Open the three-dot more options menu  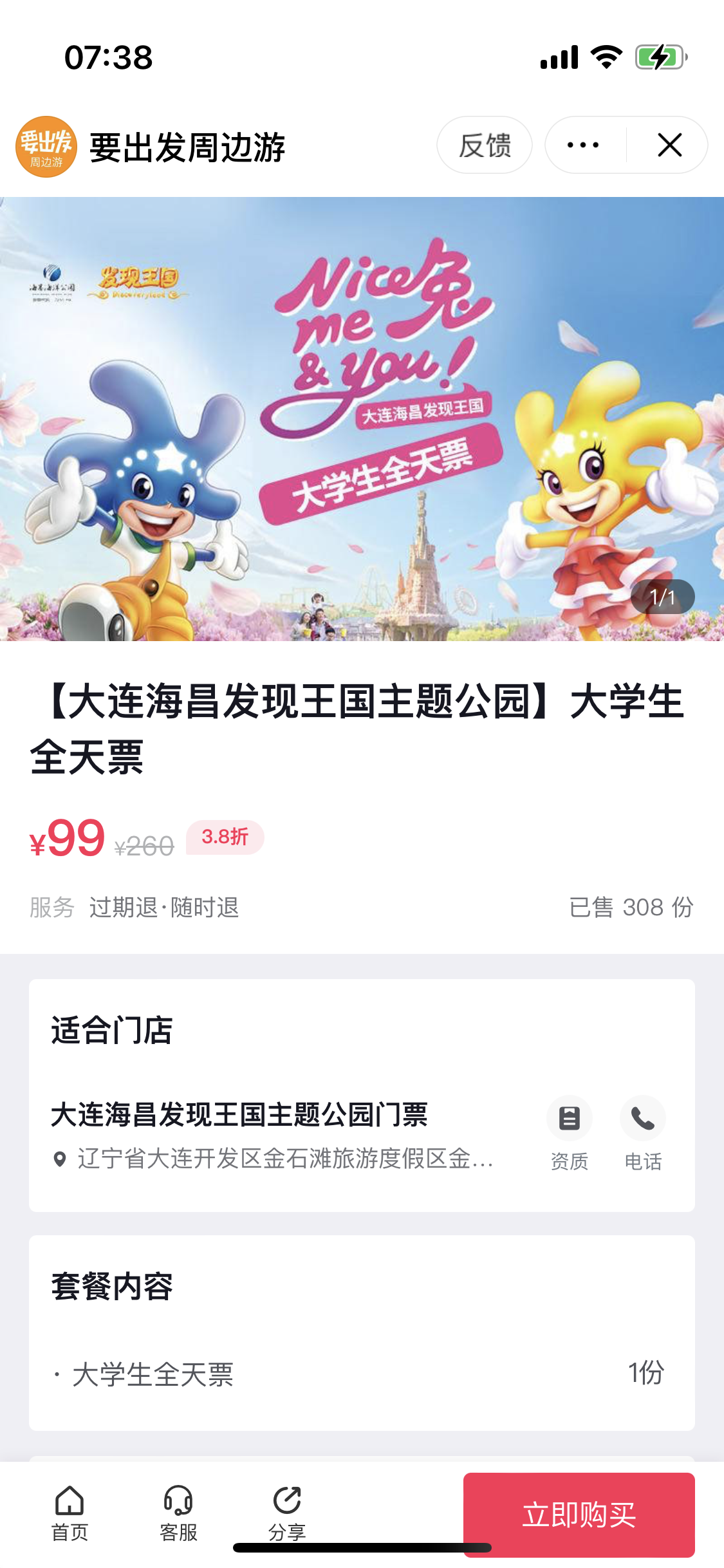pyautogui.click(x=583, y=145)
